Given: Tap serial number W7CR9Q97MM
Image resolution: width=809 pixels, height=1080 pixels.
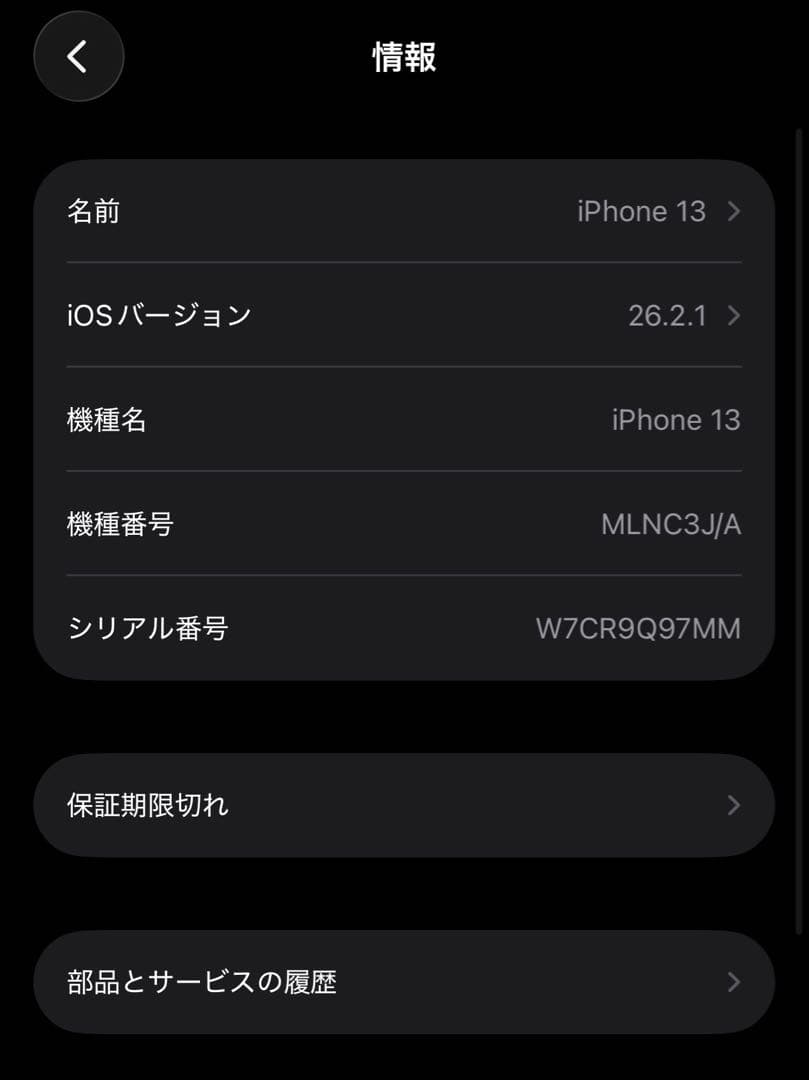Looking at the screenshot, I should [x=637, y=628].
